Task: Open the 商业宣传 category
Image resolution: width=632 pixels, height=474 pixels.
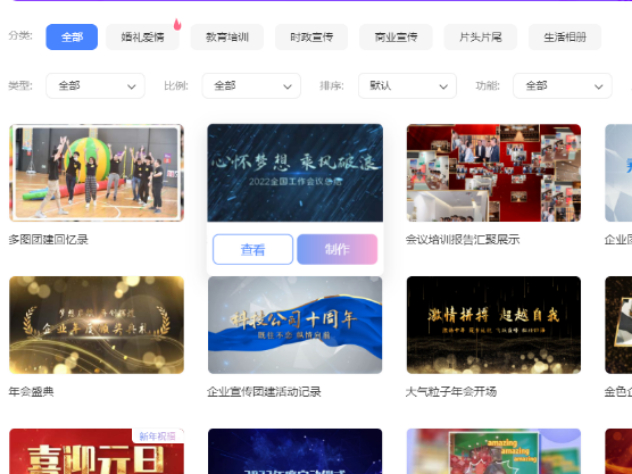Action: [x=395, y=38]
